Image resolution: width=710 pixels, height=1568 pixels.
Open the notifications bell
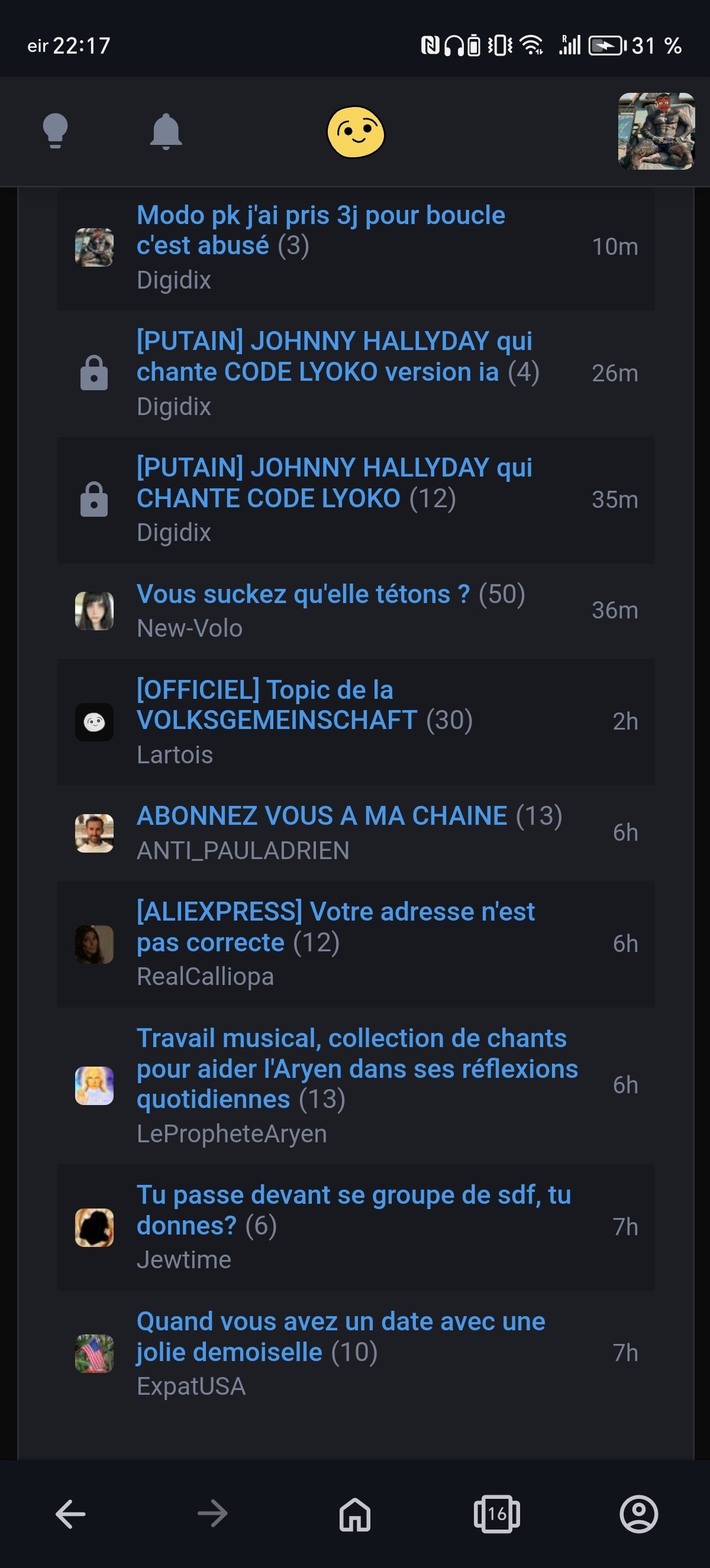pyautogui.click(x=166, y=131)
